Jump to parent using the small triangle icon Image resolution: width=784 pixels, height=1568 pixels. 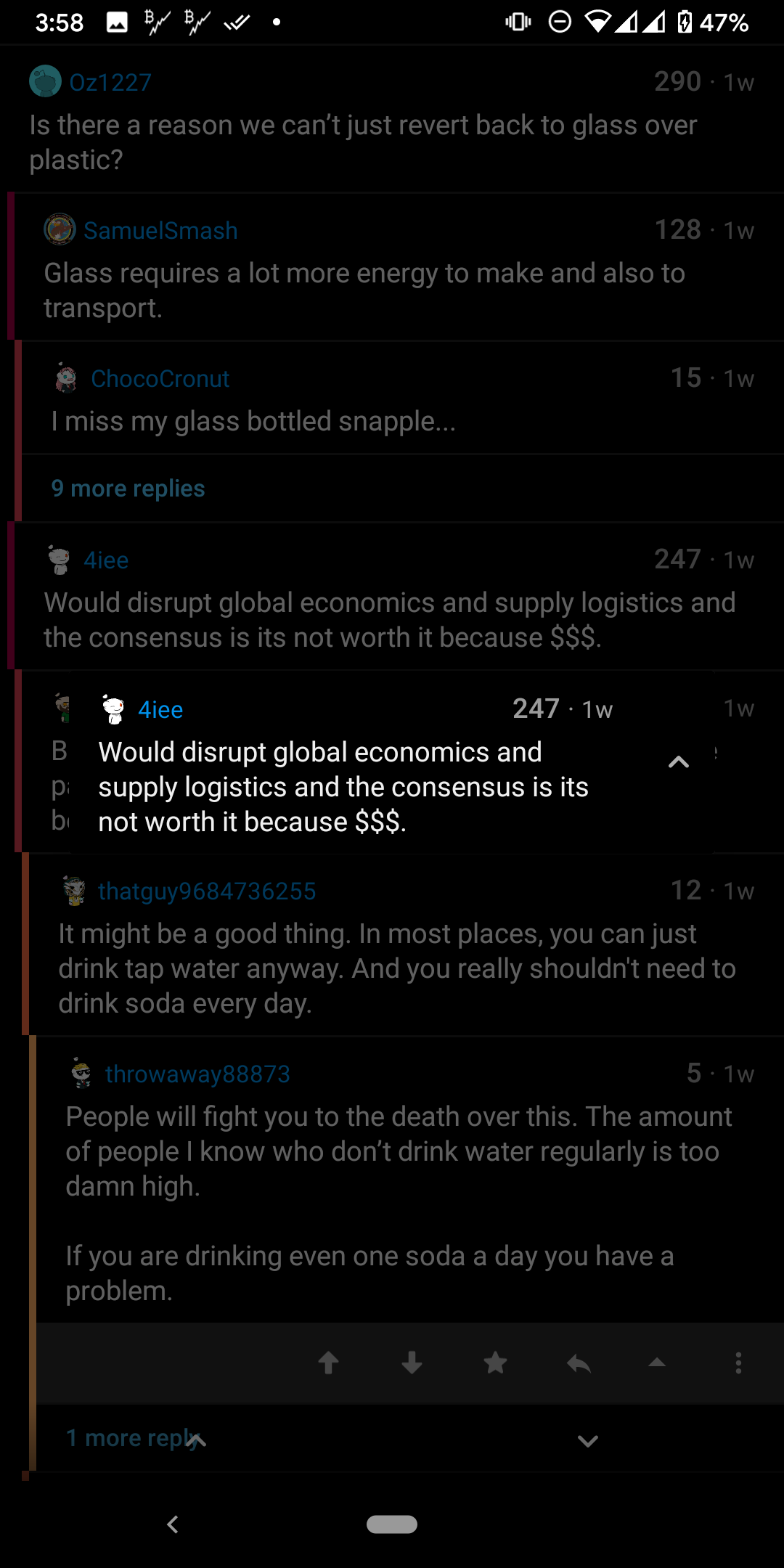(657, 1363)
